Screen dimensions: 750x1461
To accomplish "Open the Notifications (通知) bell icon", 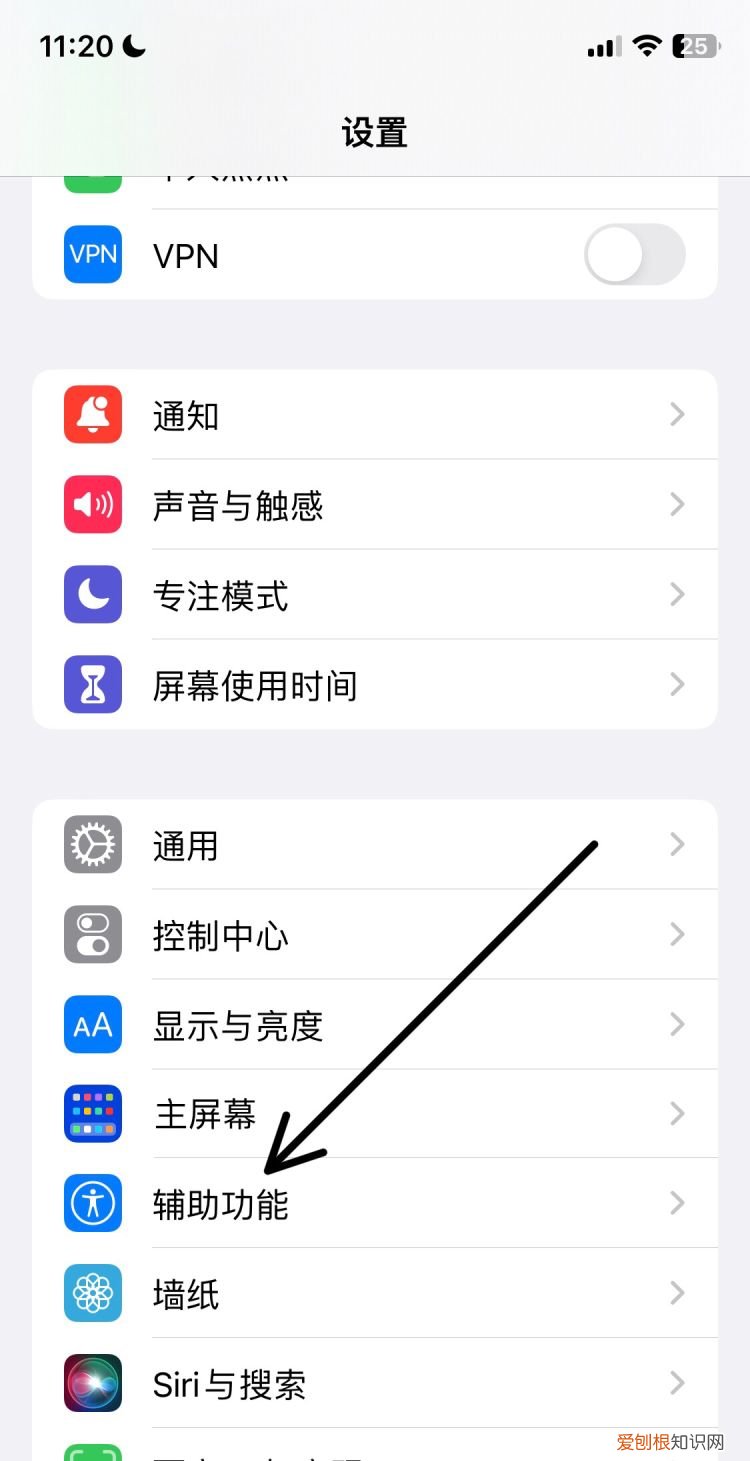I will tap(92, 415).
